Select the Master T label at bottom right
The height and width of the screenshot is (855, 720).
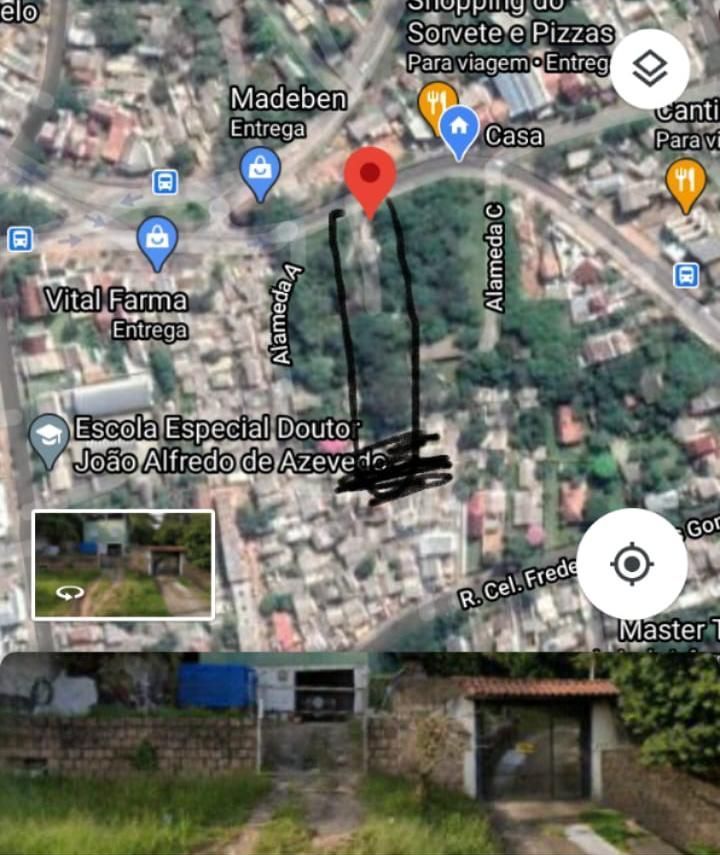668,631
